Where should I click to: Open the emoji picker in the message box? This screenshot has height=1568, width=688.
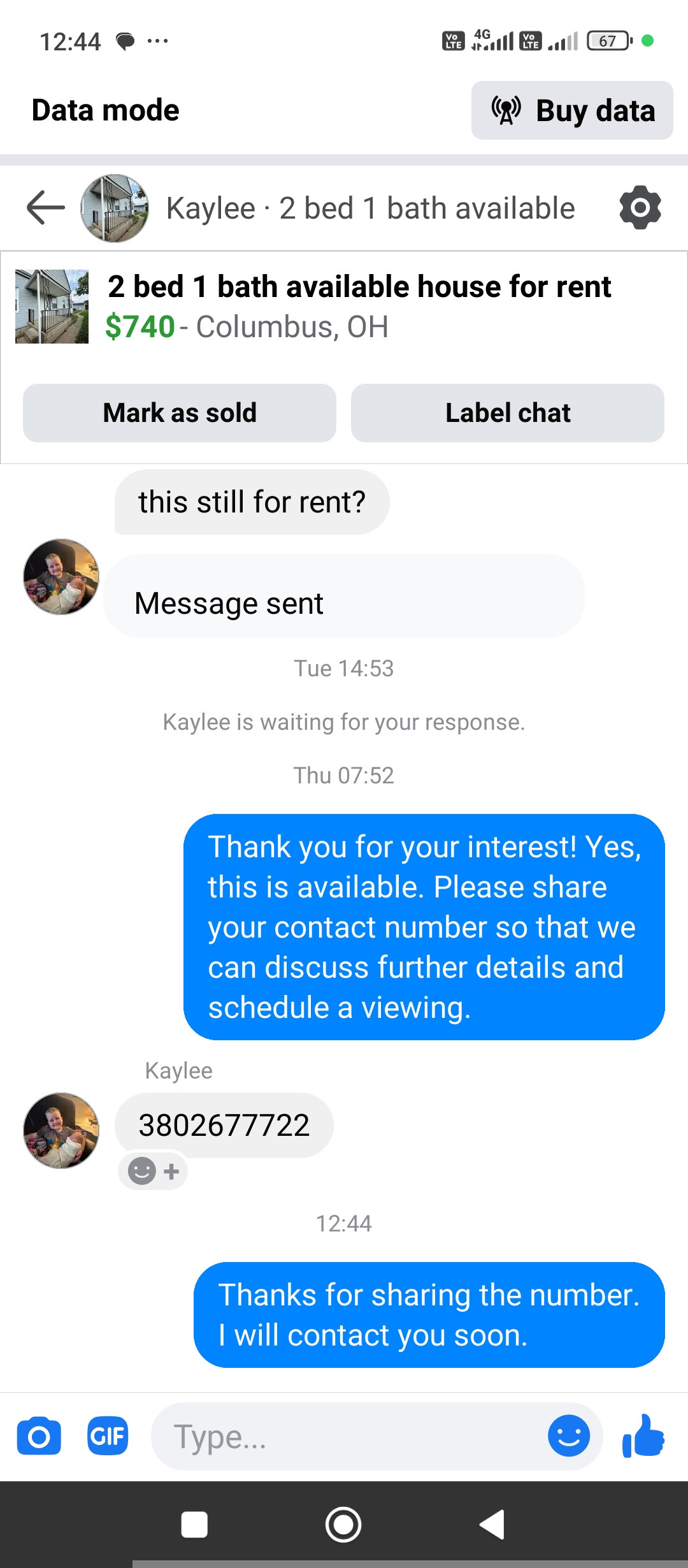coord(568,1436)
